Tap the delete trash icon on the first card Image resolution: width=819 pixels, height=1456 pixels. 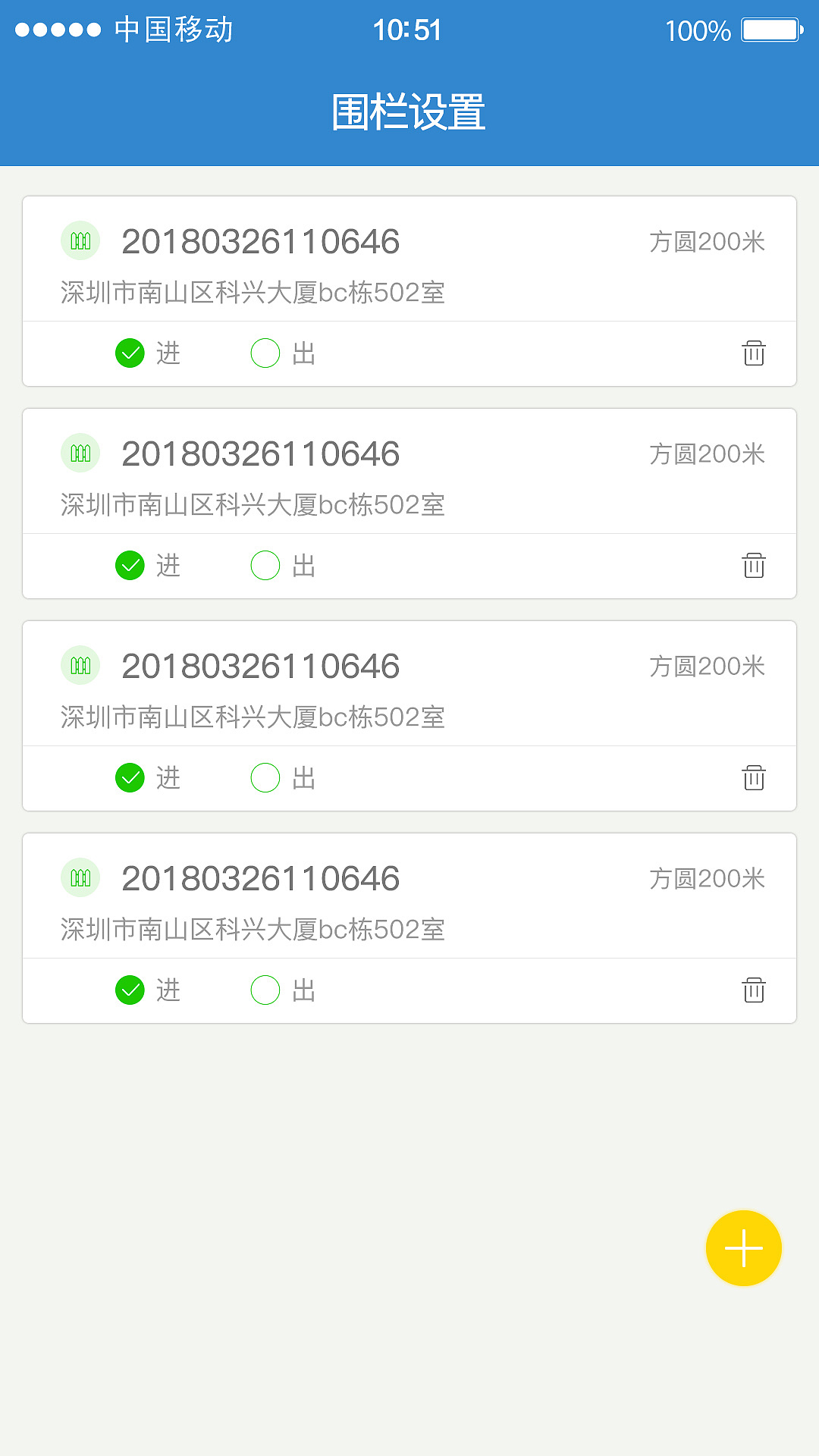tap(753, 353)
